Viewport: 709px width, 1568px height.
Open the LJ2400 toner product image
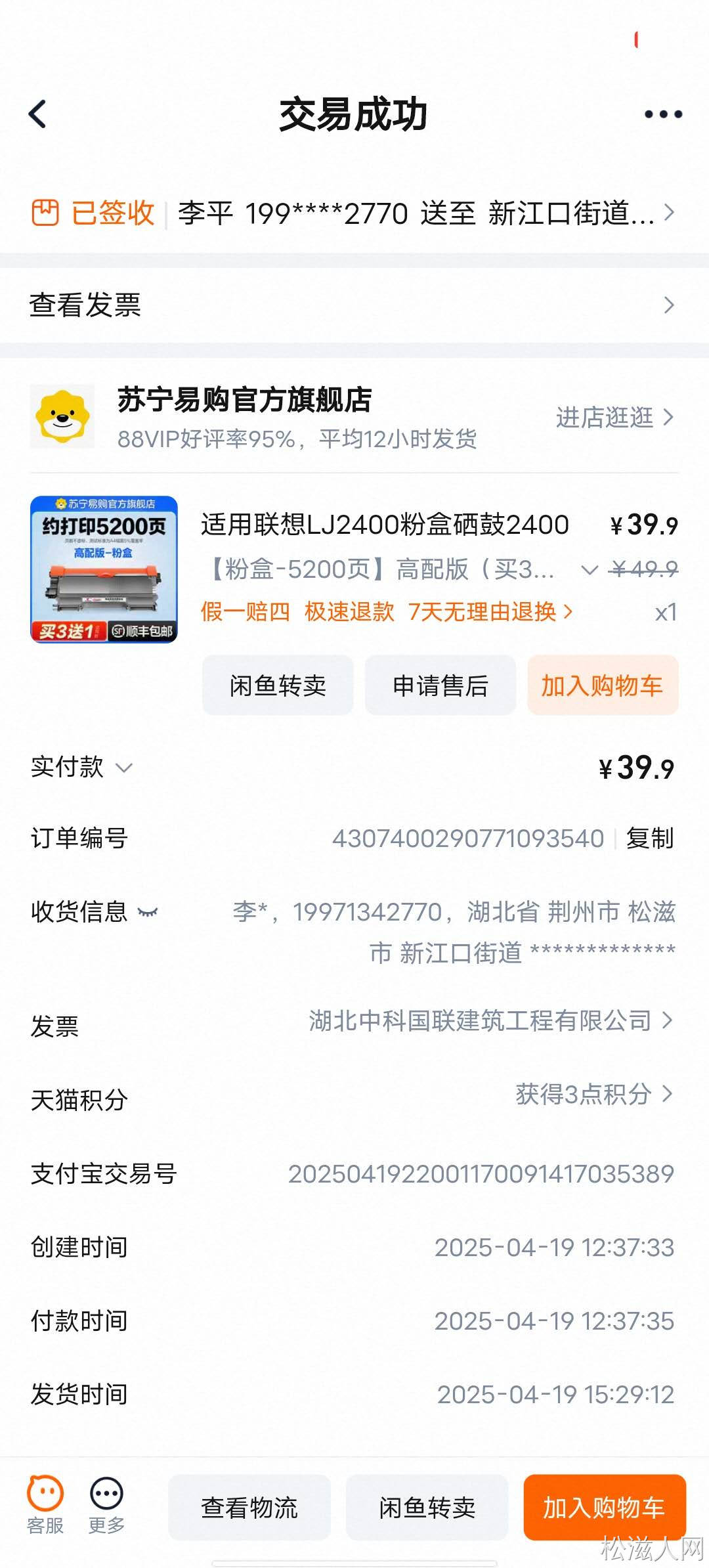click(104, 569)
